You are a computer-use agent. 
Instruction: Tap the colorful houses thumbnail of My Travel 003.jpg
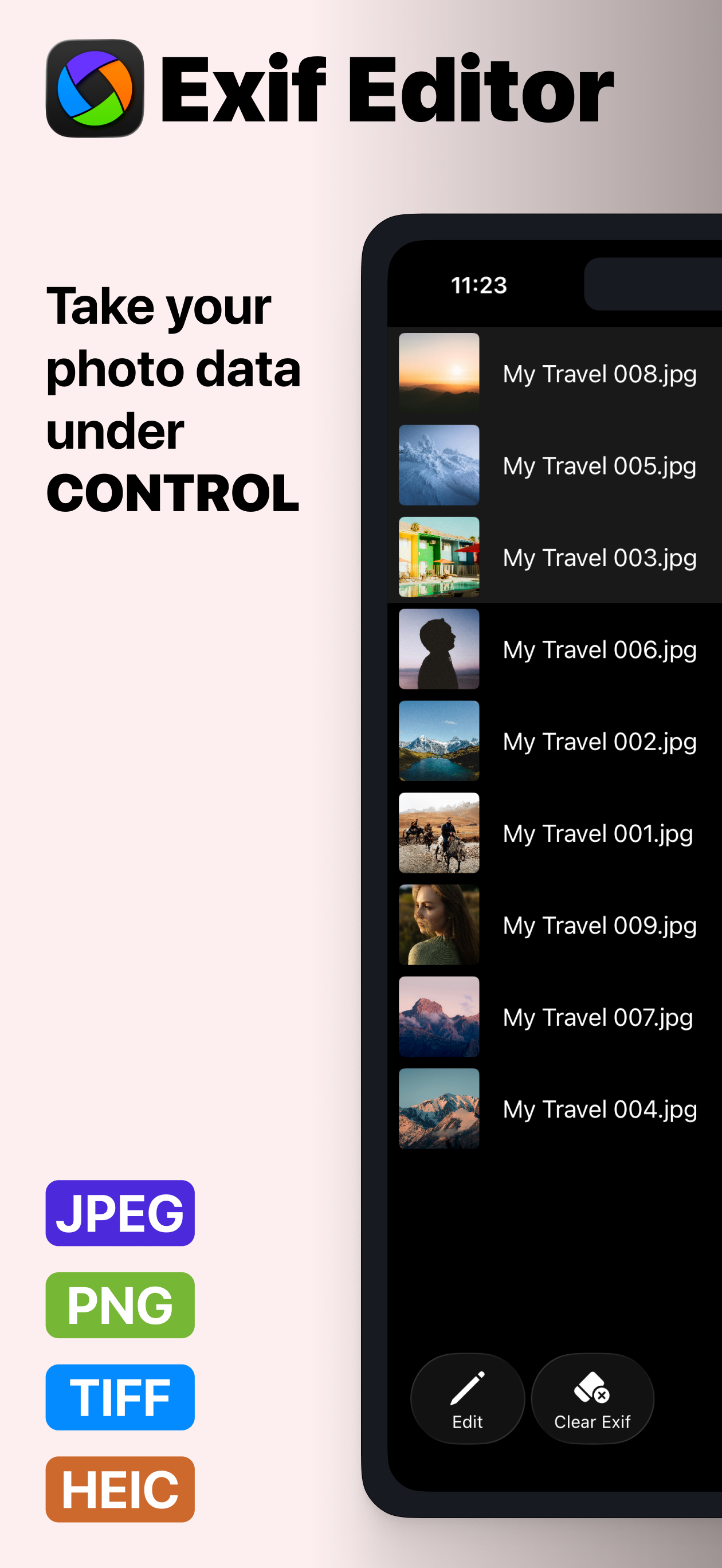point(439,557)
